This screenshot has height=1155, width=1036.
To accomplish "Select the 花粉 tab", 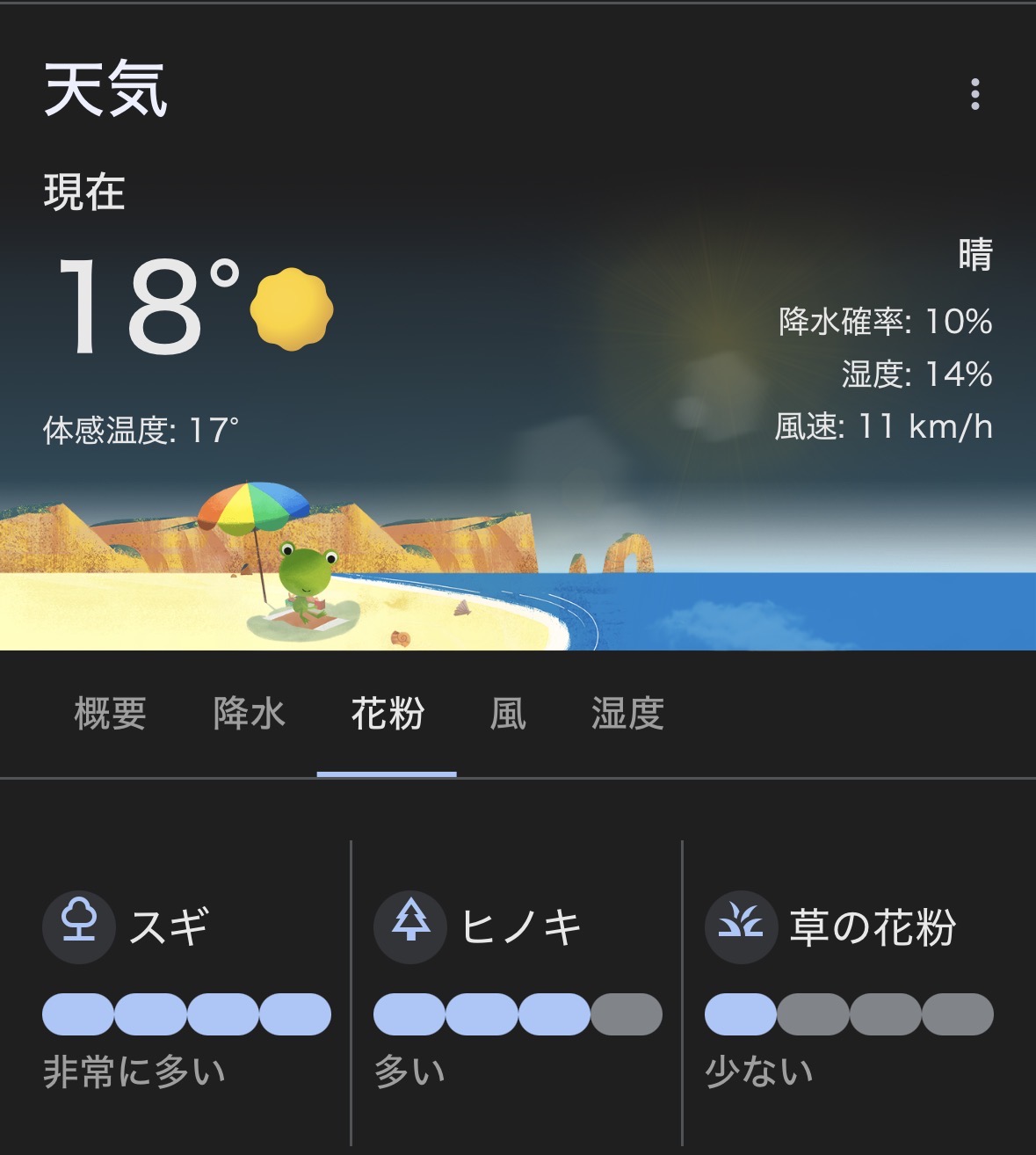I will point(387,713).
